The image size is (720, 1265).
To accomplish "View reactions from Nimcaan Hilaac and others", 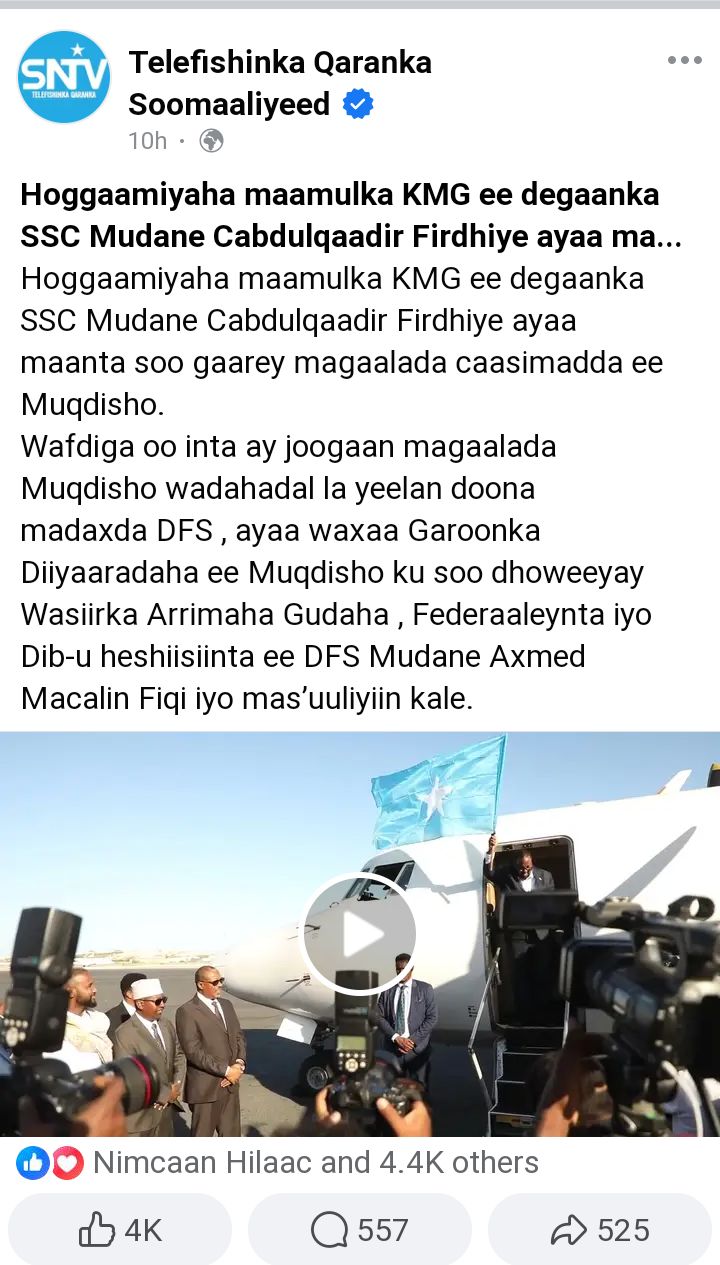I will 314,1162.
